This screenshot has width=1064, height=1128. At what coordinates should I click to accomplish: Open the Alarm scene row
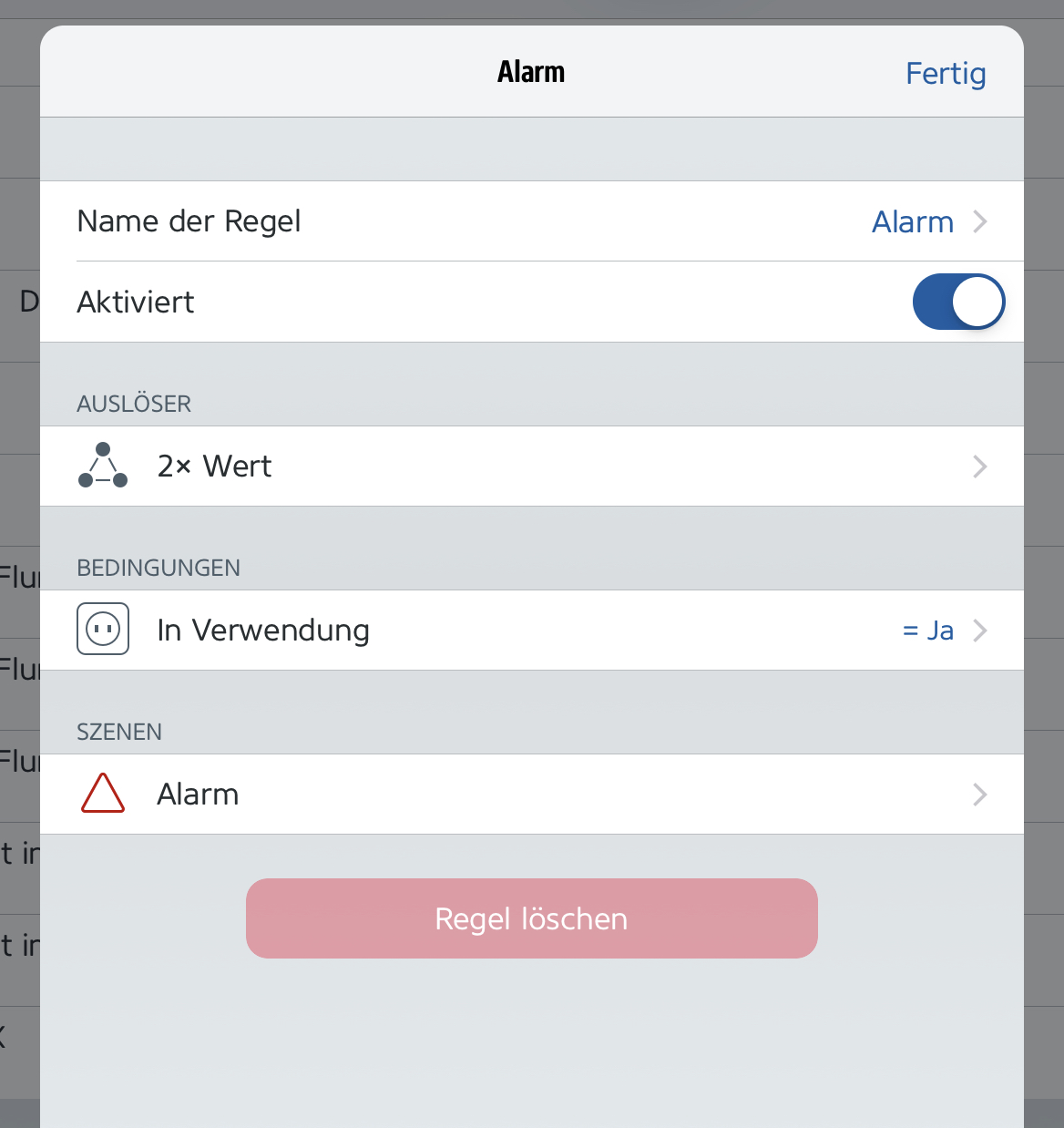coord(532,795)
